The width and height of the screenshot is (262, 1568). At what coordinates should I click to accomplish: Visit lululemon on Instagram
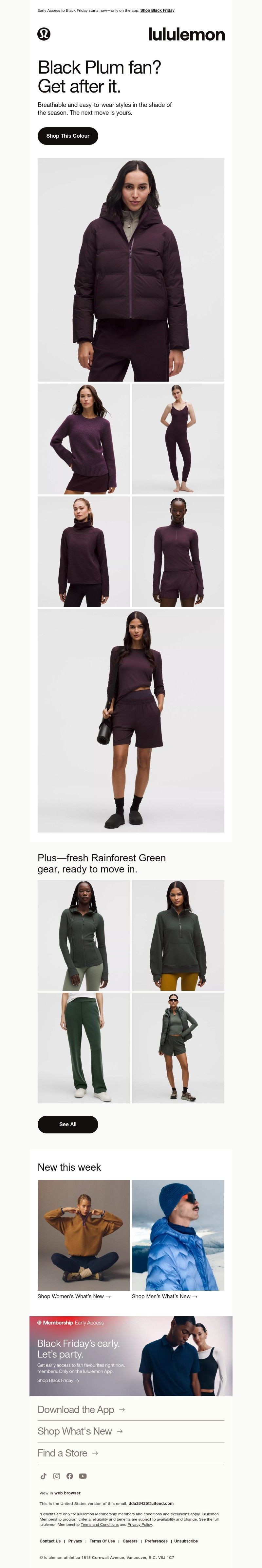pos(57,1476)
